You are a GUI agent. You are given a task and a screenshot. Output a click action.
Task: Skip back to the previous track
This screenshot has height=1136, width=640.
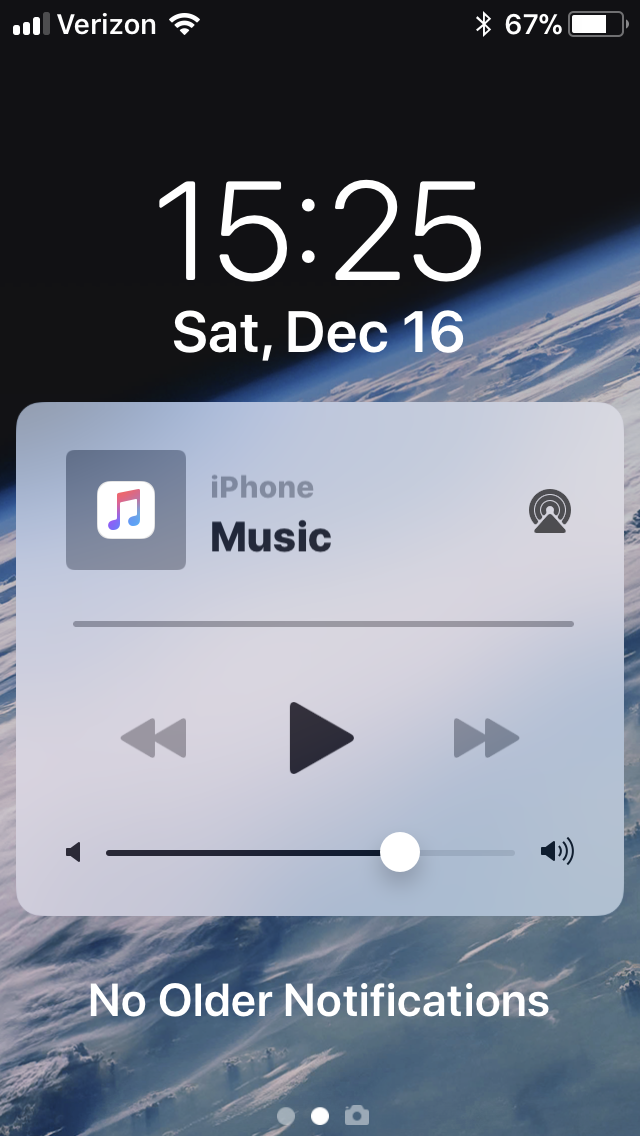[x=154, y=739]
